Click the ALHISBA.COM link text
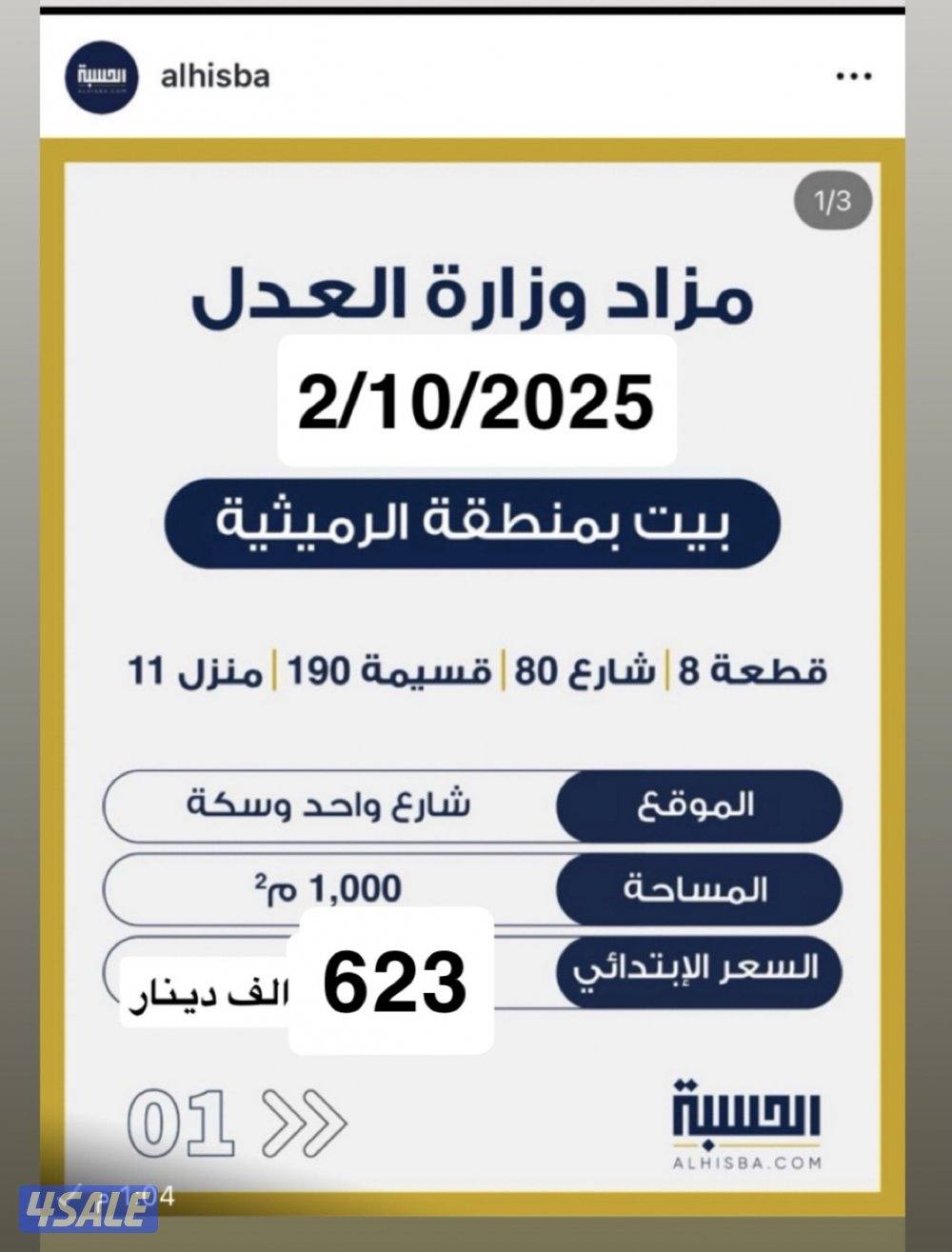952x1252 pixels. [748, 1162]
